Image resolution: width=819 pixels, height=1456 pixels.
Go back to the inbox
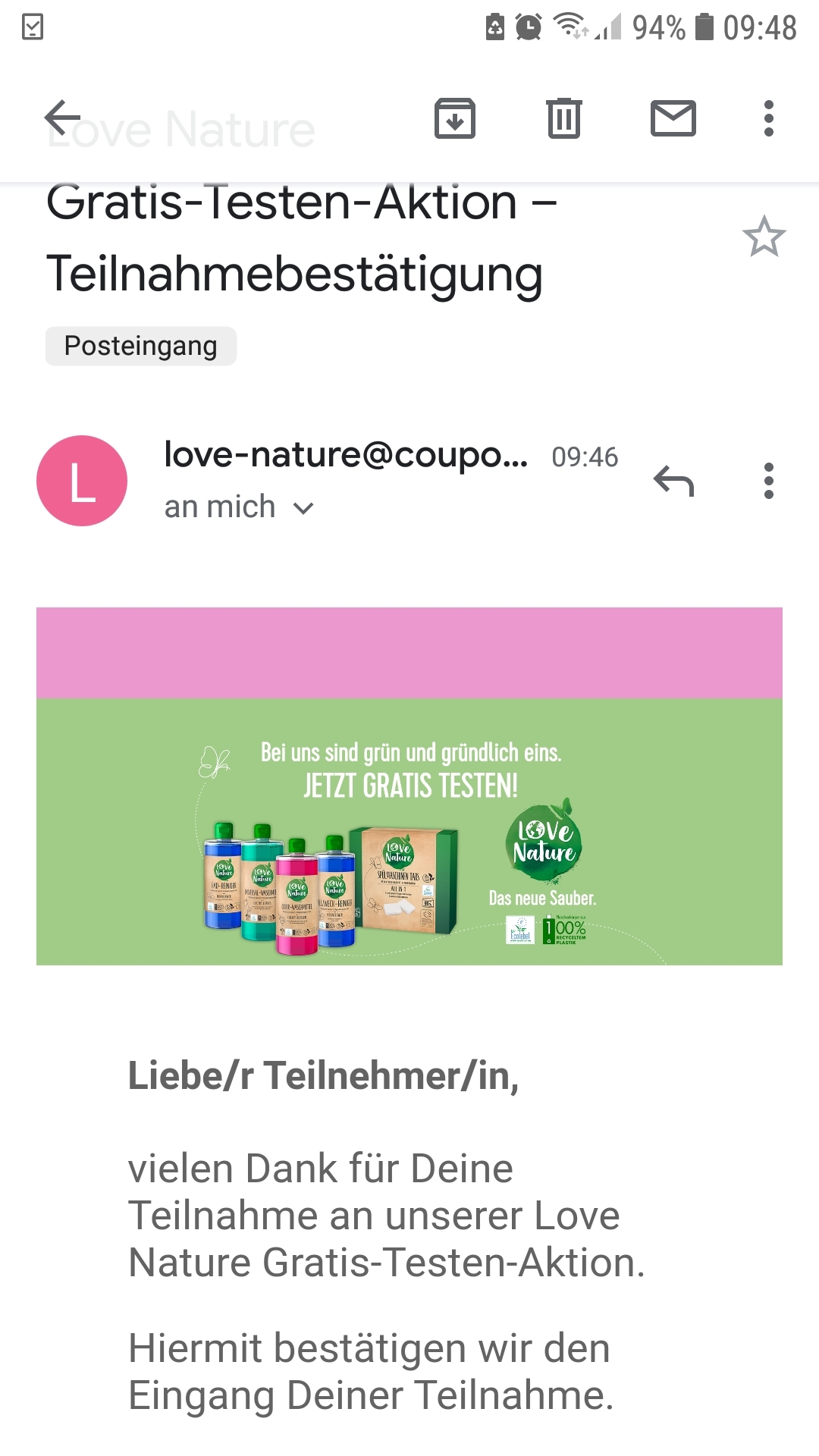(62, 118)
